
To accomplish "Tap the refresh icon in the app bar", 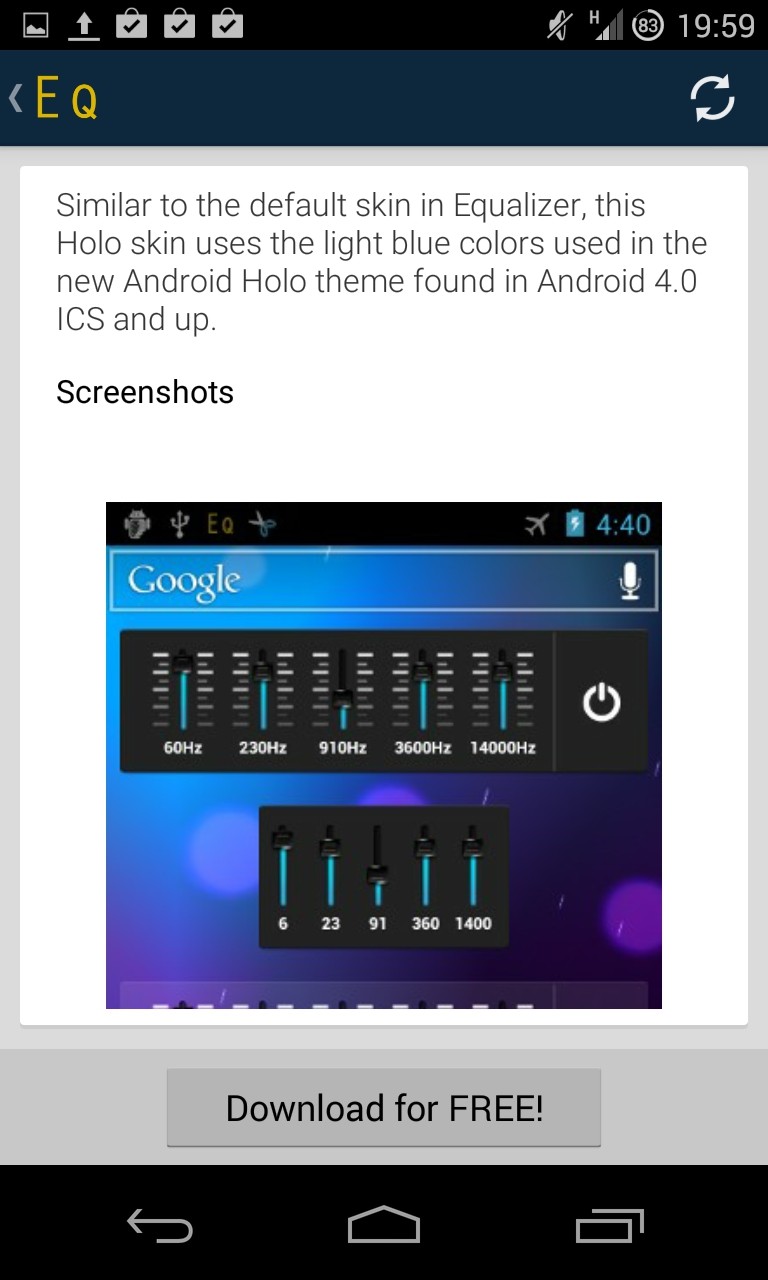I will 712,99.
